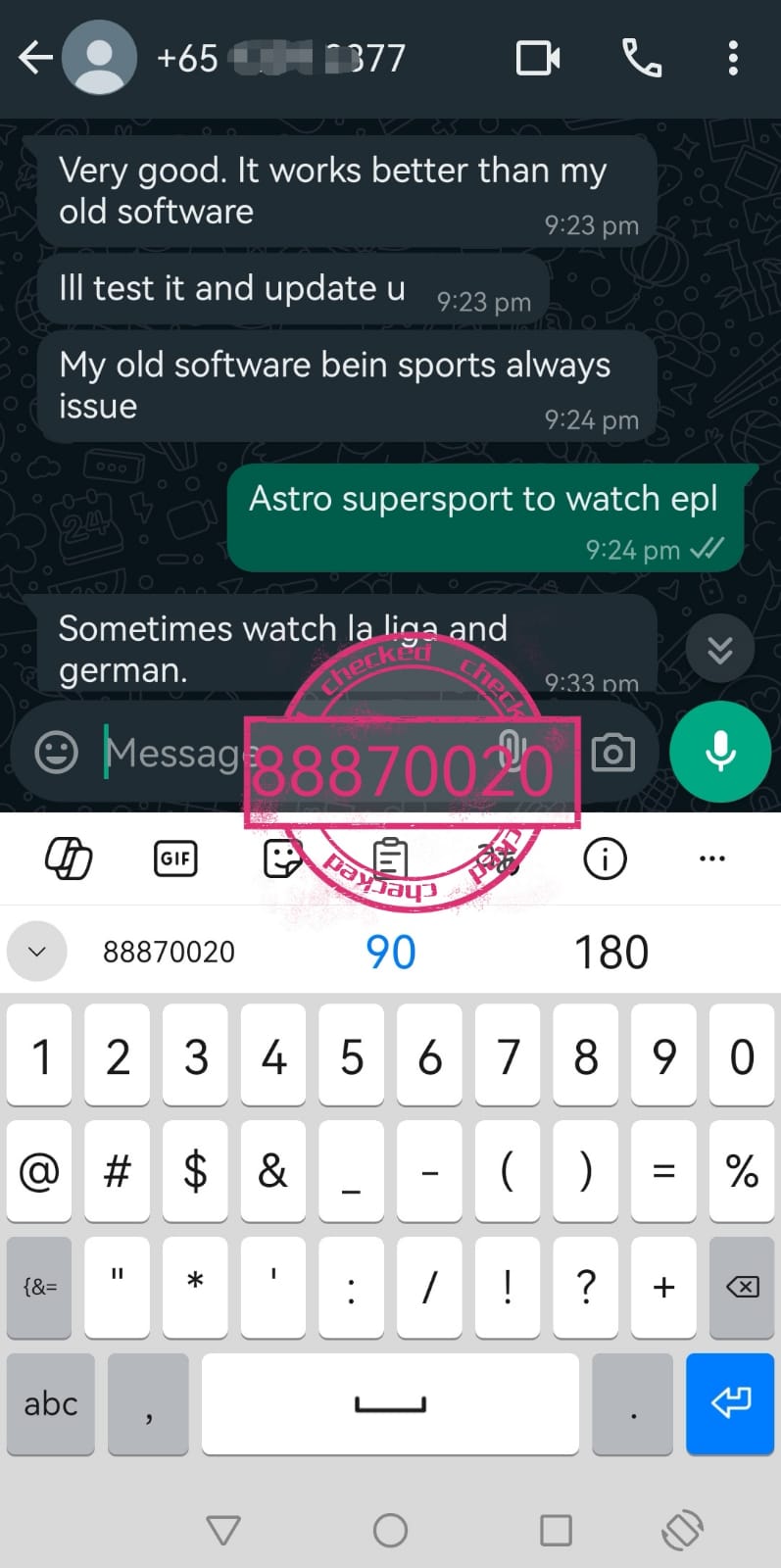Tap the backspace key

(x=742, y=1287)
